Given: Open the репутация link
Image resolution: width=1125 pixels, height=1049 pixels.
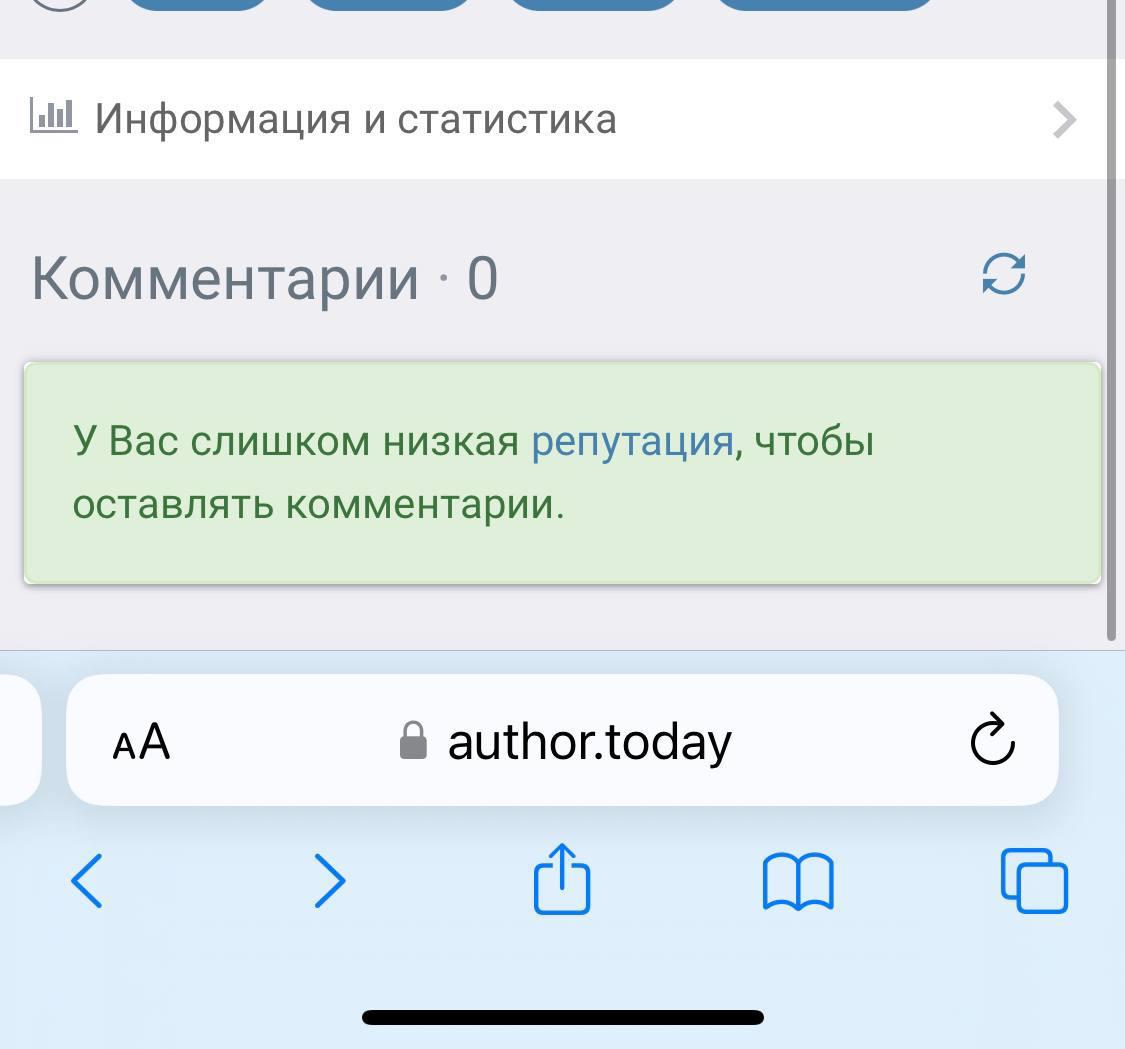Looking at the screenshot, I should coord(632,441).
